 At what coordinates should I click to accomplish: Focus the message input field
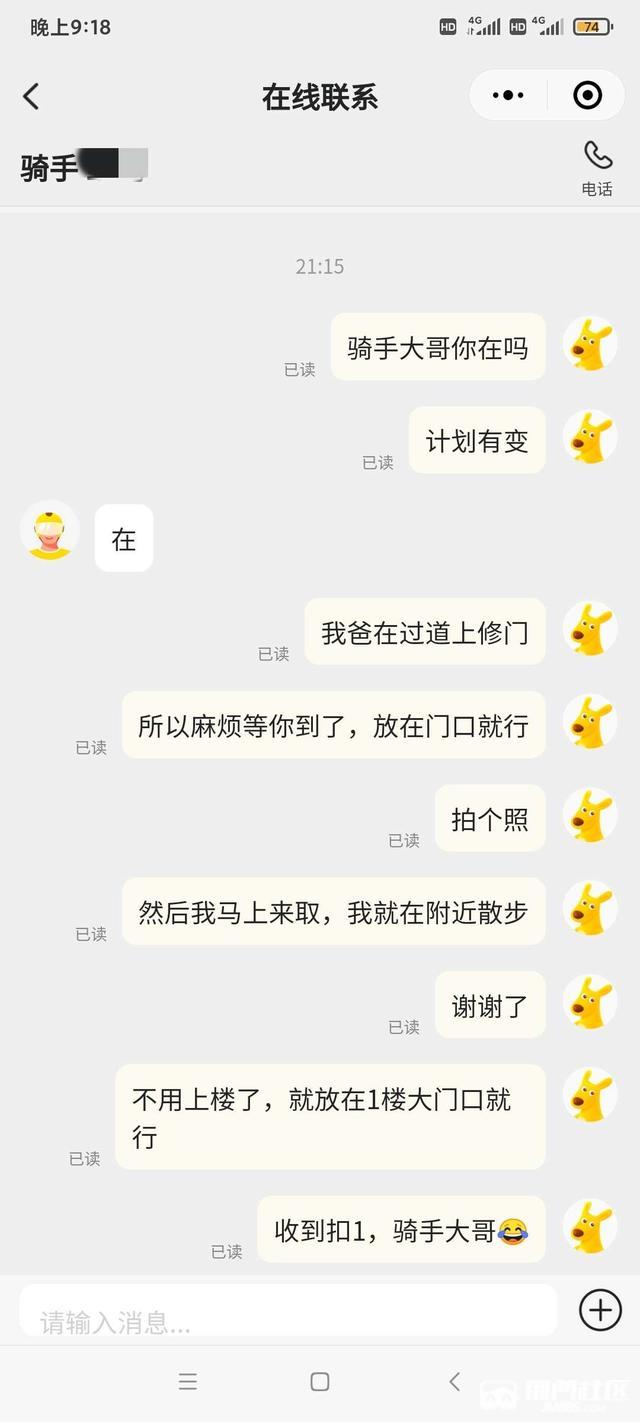click(288, 1312)
